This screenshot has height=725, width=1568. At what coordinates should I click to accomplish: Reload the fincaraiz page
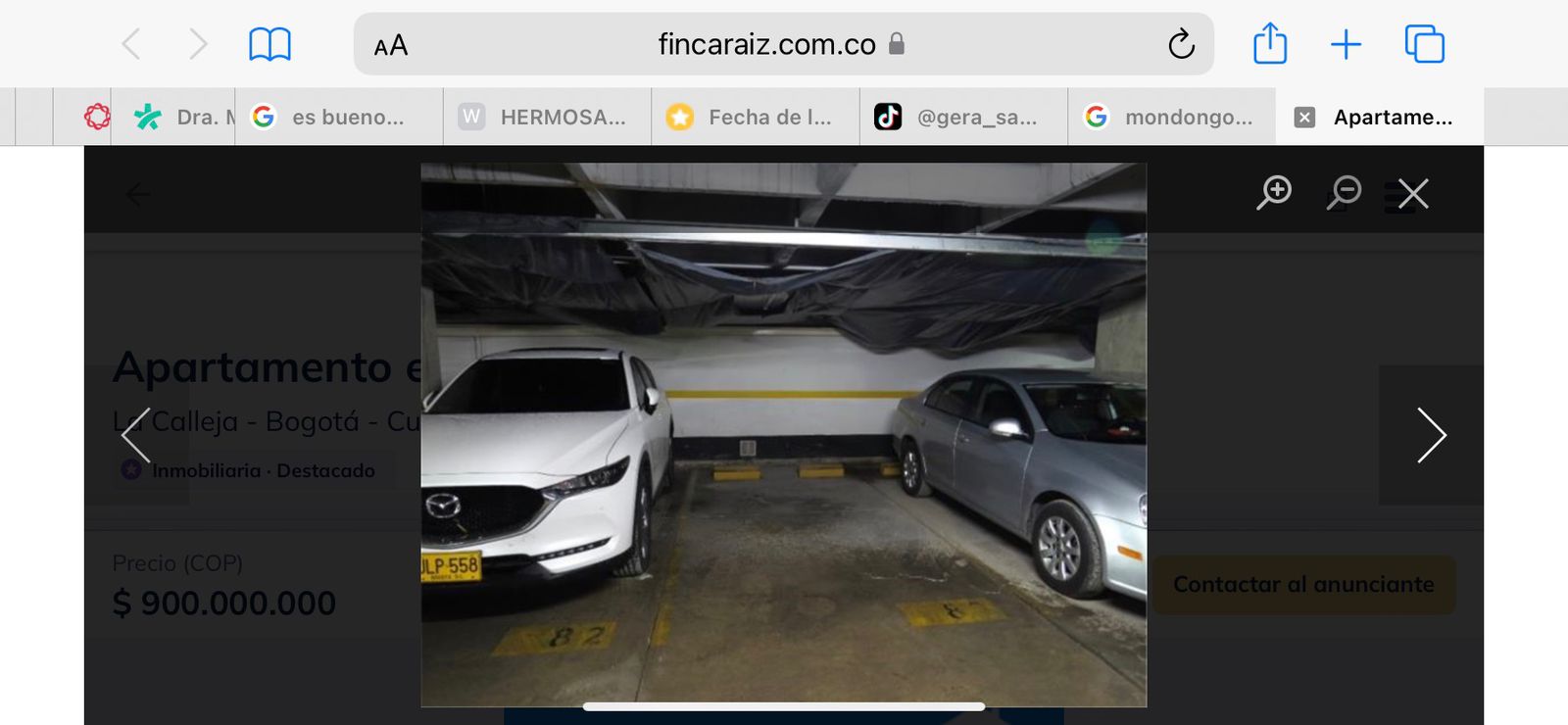click(1181, 44)
